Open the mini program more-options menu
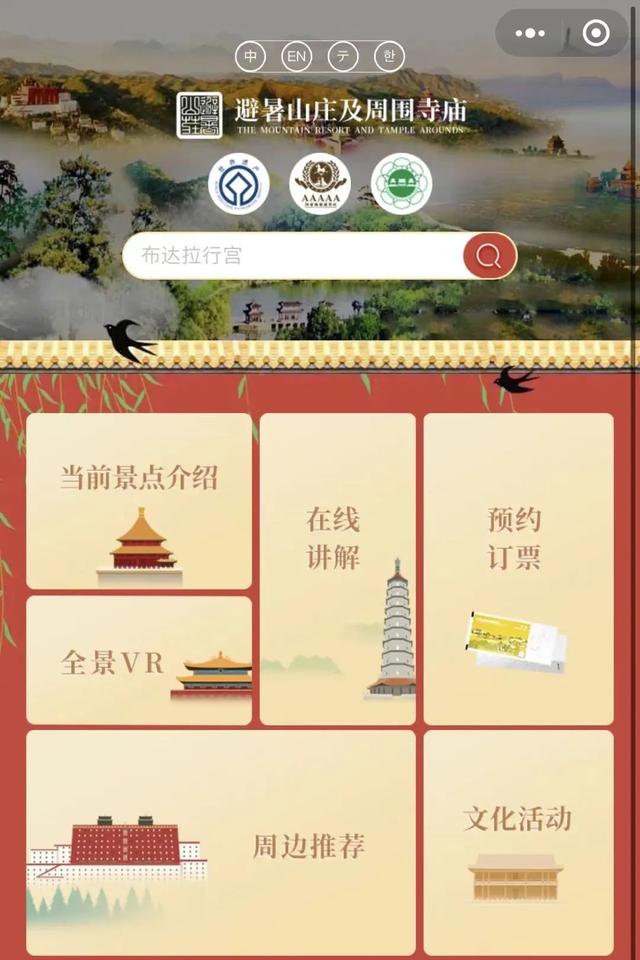Viewport: 640px width, 960px height. 530,33
